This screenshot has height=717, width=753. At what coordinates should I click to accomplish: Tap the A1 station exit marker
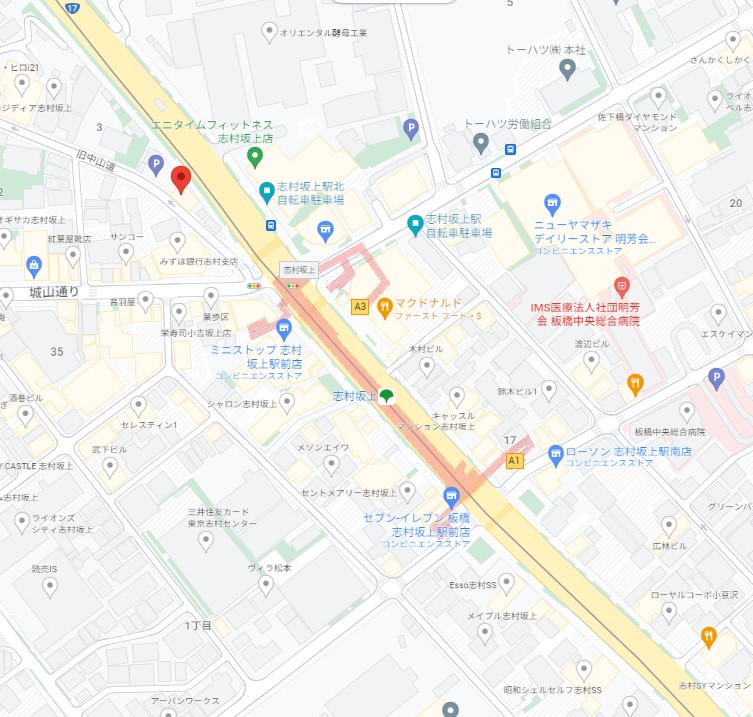(514, 461)
